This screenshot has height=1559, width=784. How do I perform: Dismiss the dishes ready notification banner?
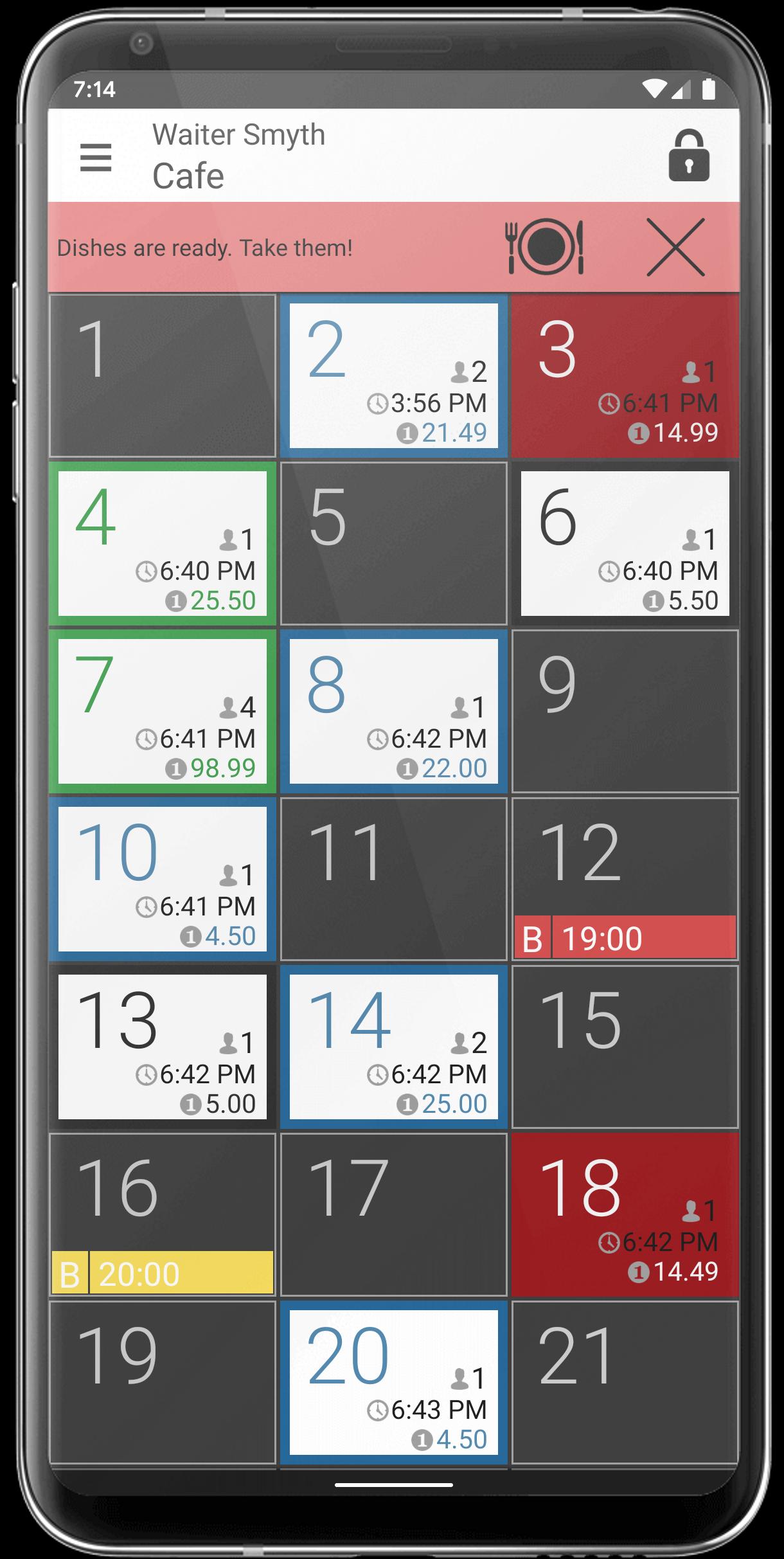(675, 247)
